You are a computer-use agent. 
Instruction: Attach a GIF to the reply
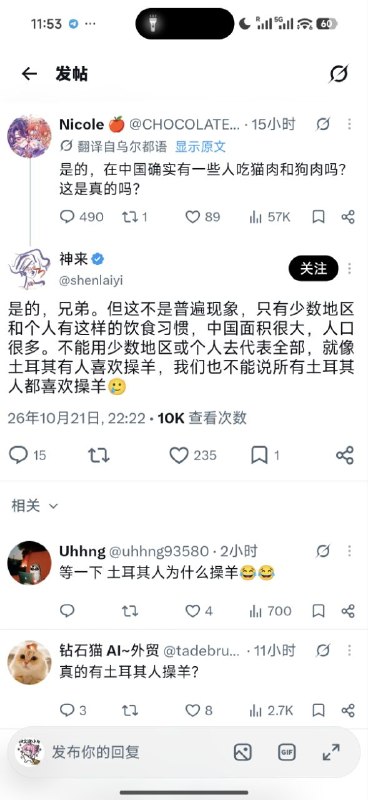pyautogui.click(x=287, y=752)
